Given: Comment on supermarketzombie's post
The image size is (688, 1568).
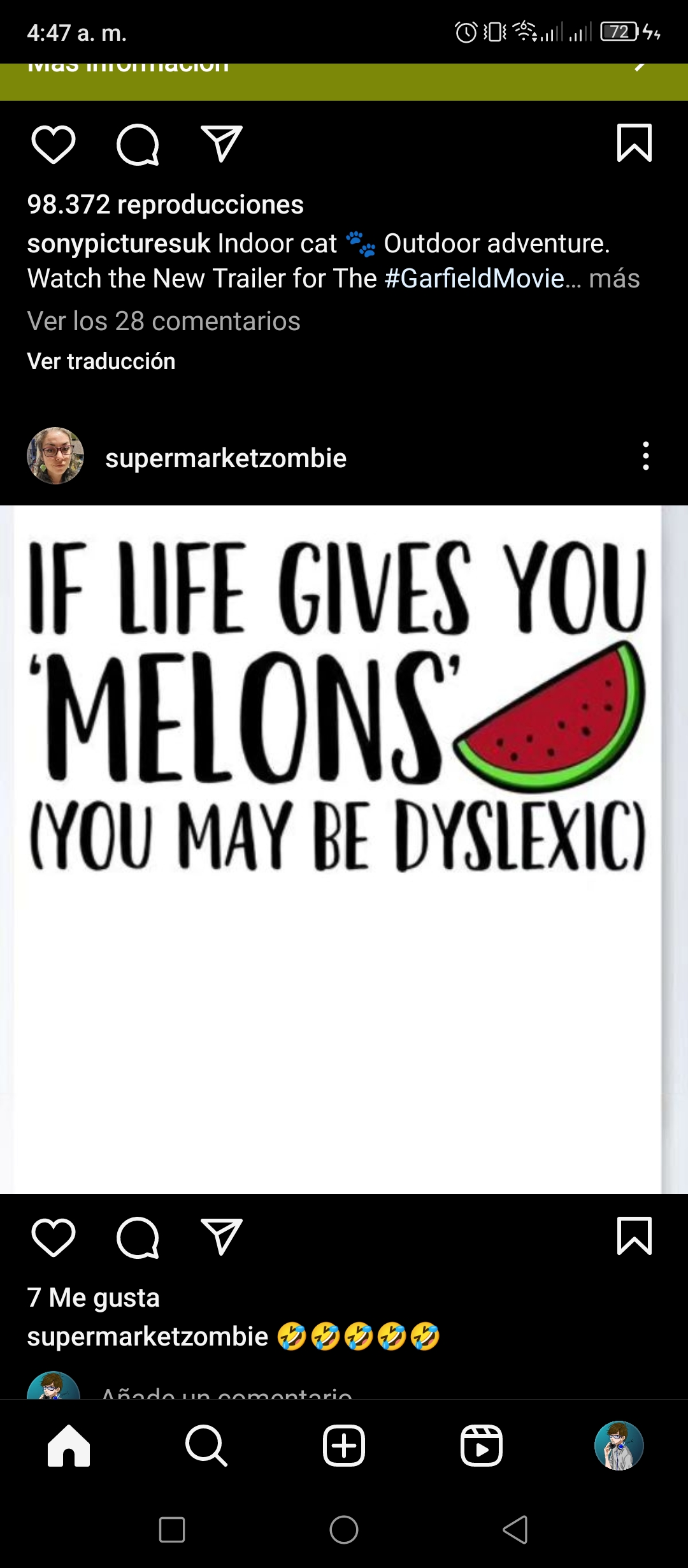Looking at the screenshot, I should point(138,1238).
